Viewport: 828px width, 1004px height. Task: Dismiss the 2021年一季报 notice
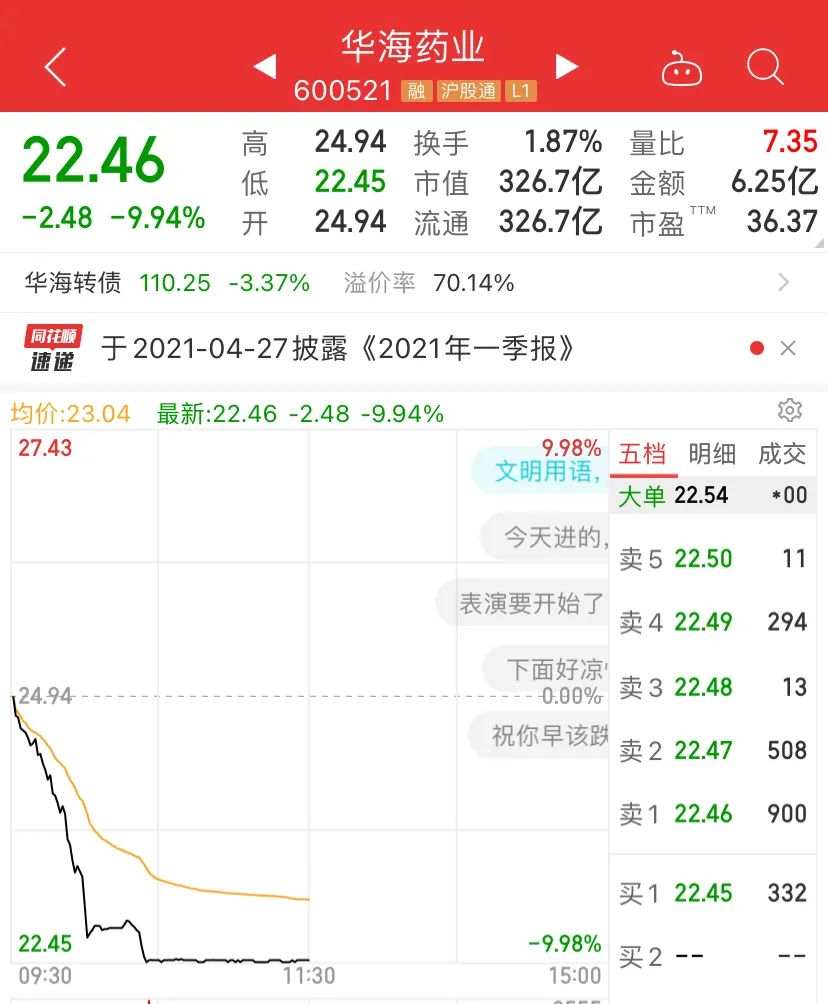[x=788, y=348]
